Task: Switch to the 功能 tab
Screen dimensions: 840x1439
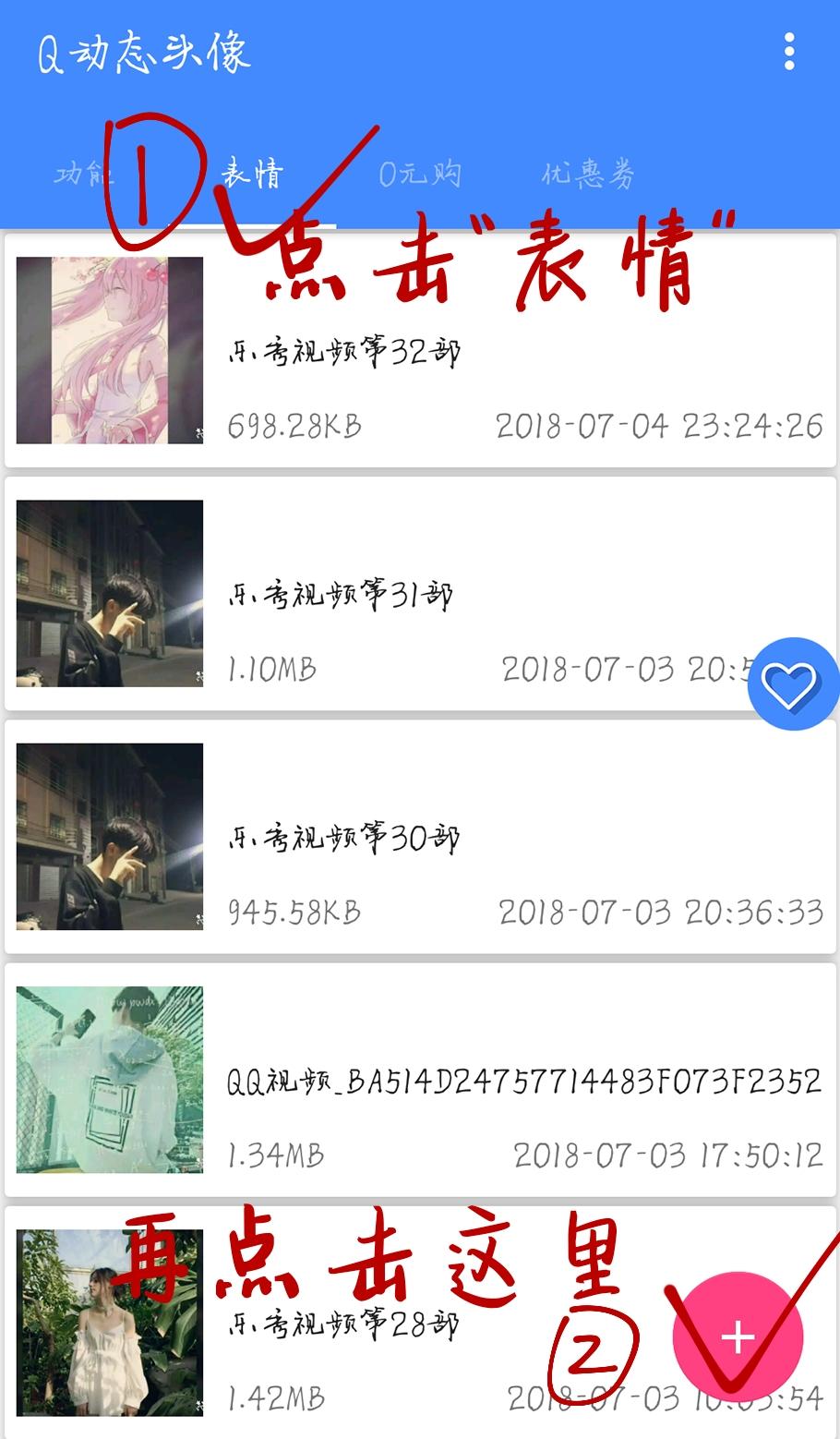Action: (x=83, y=175)
